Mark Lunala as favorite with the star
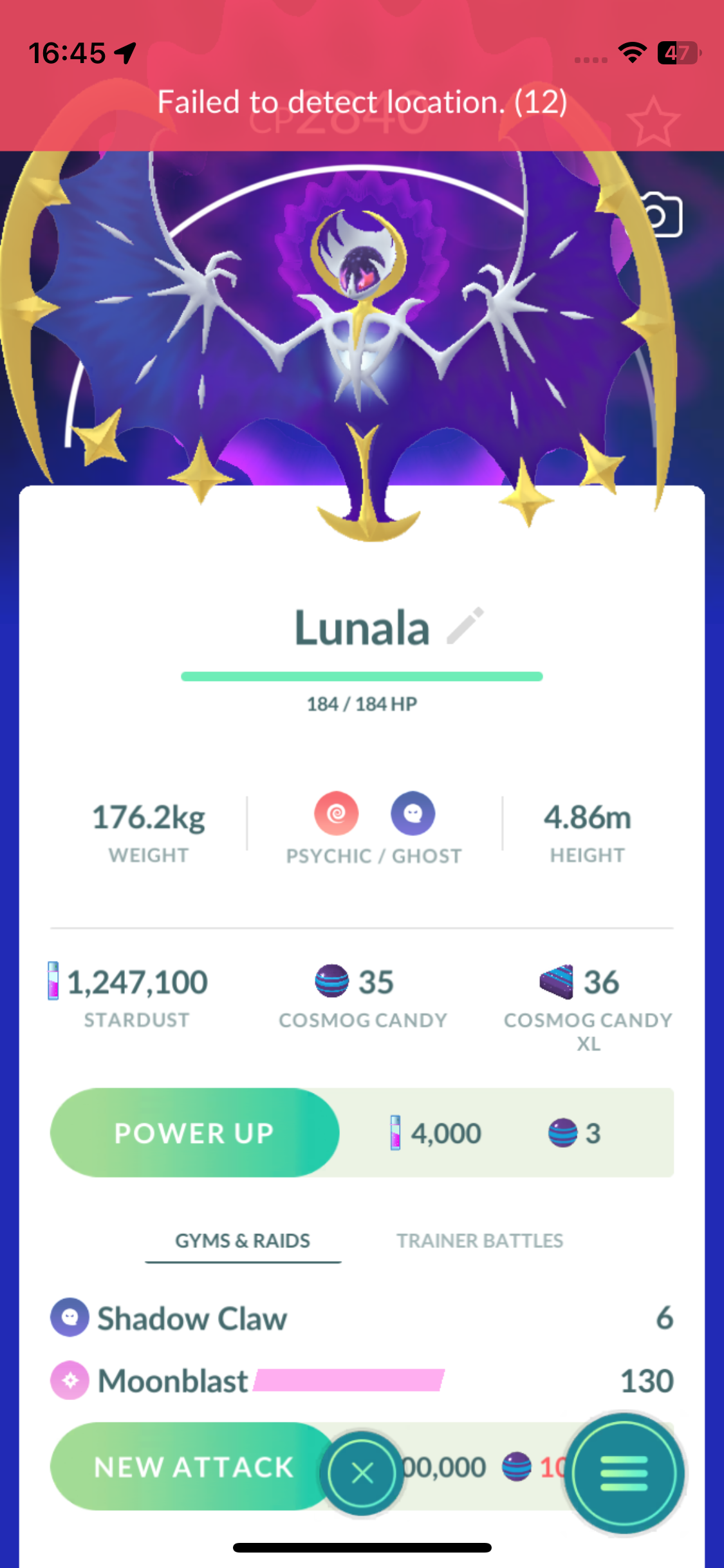Viewport: 724px width, 1568px height. coord(653,121)
